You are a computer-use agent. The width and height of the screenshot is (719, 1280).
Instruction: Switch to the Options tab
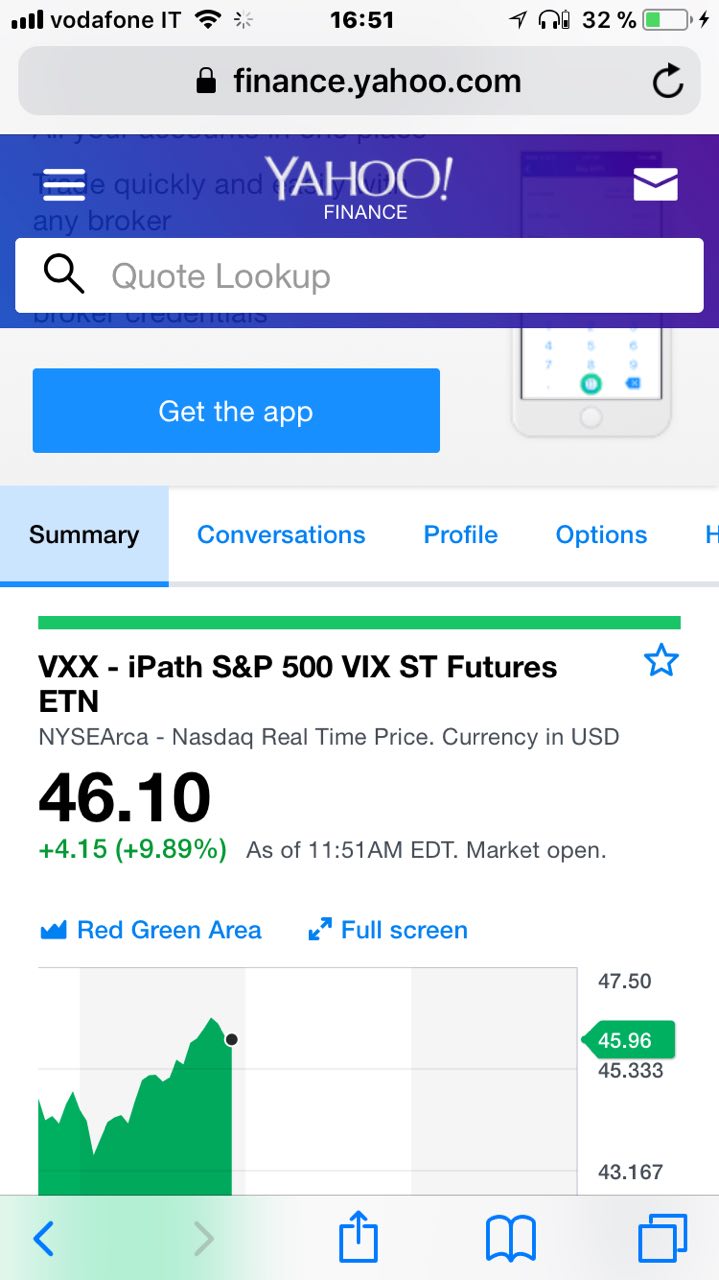pos(601,535)
